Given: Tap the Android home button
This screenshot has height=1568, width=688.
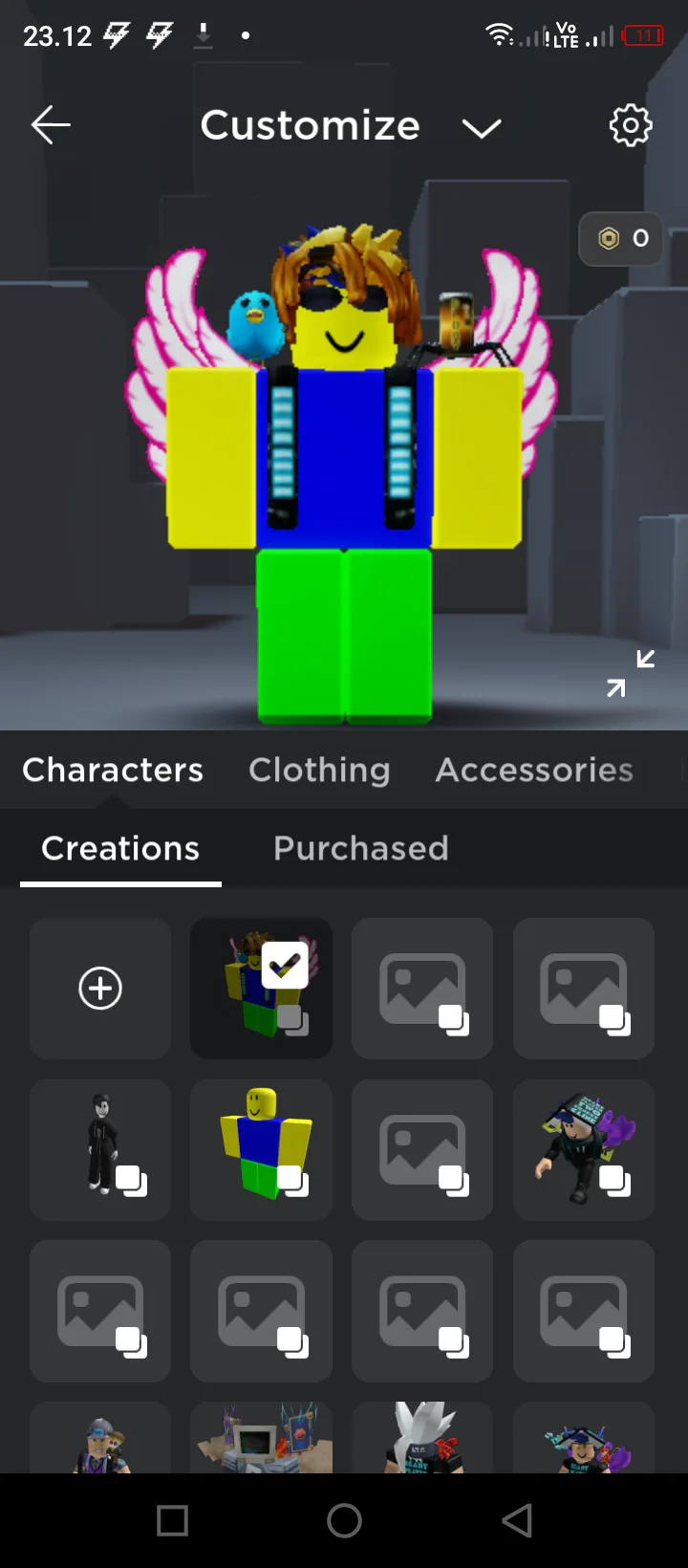Looking at the screenshot, I should [344, 1520].
